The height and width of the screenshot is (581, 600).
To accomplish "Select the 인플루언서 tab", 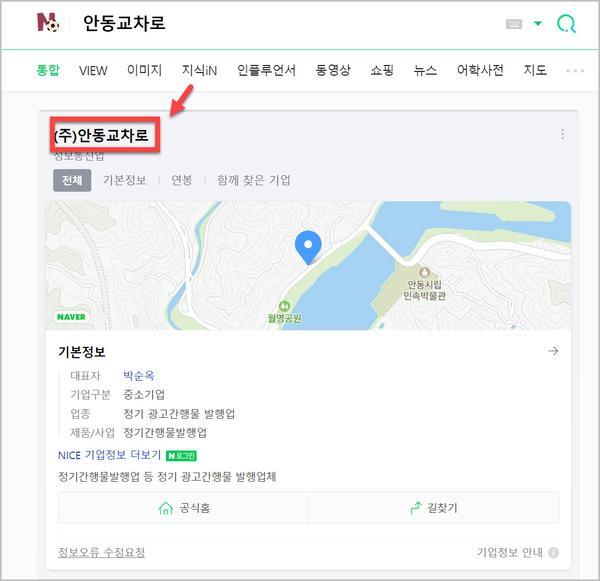I will point(267,70).
